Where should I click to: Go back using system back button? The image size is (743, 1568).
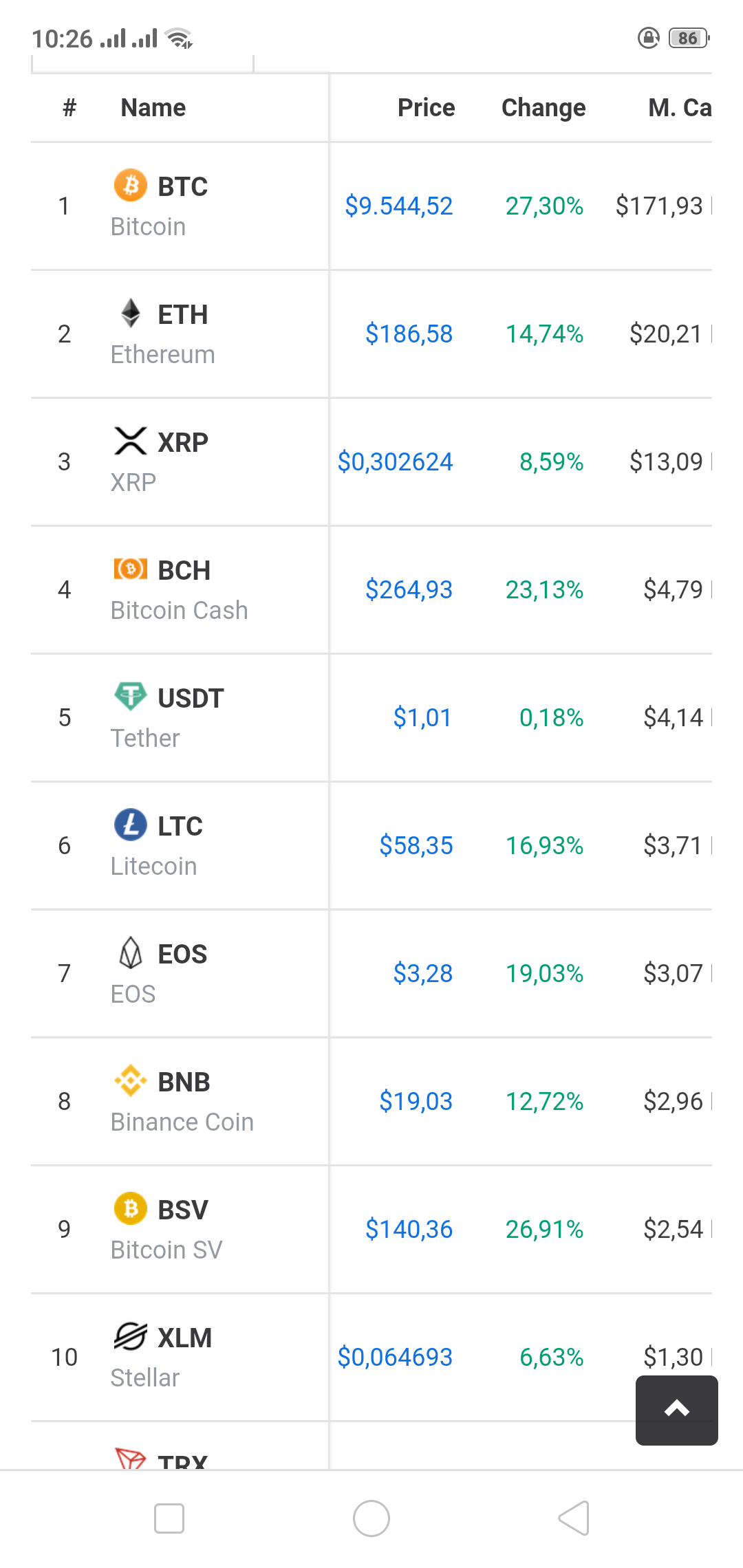pos(574,1518)
